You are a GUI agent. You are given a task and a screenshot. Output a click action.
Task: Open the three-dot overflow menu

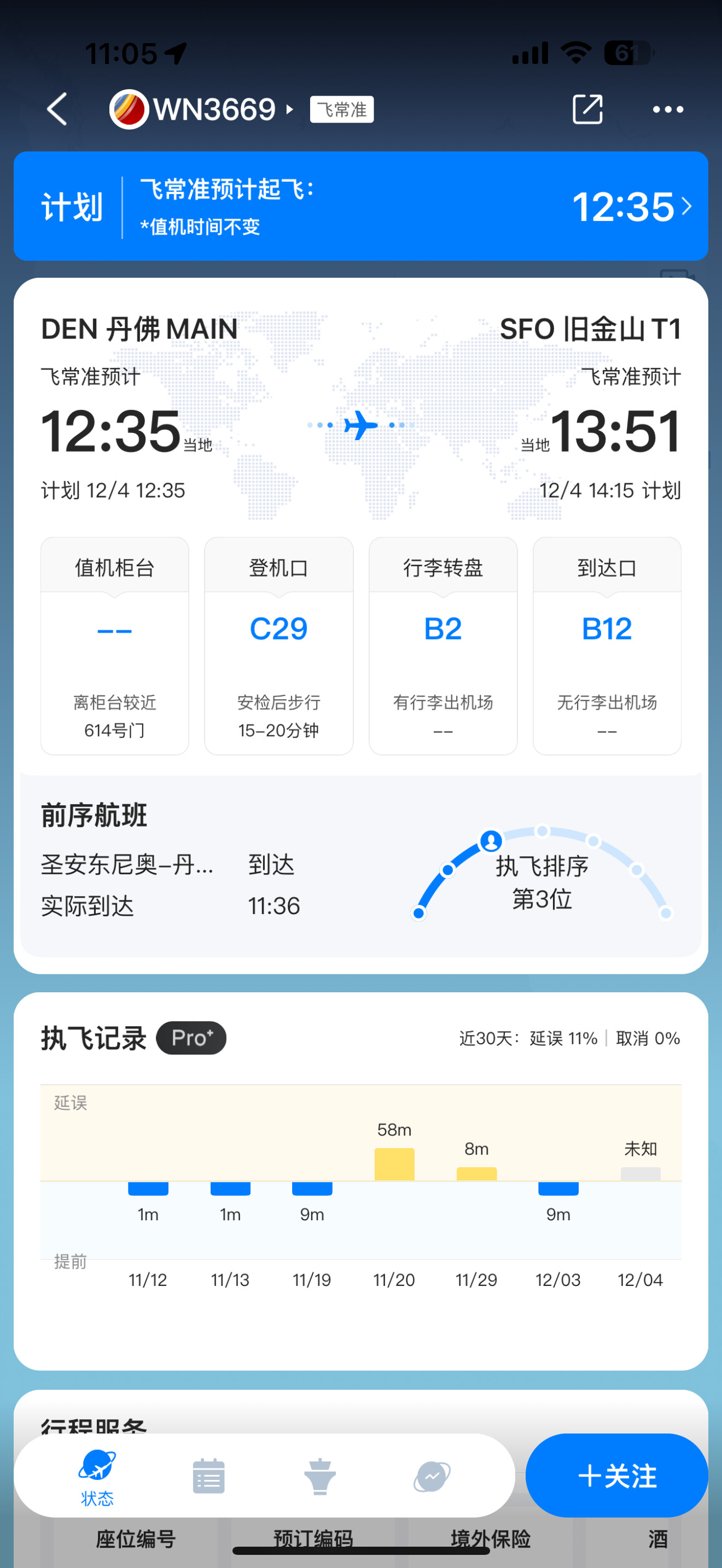tap(667, 109)
